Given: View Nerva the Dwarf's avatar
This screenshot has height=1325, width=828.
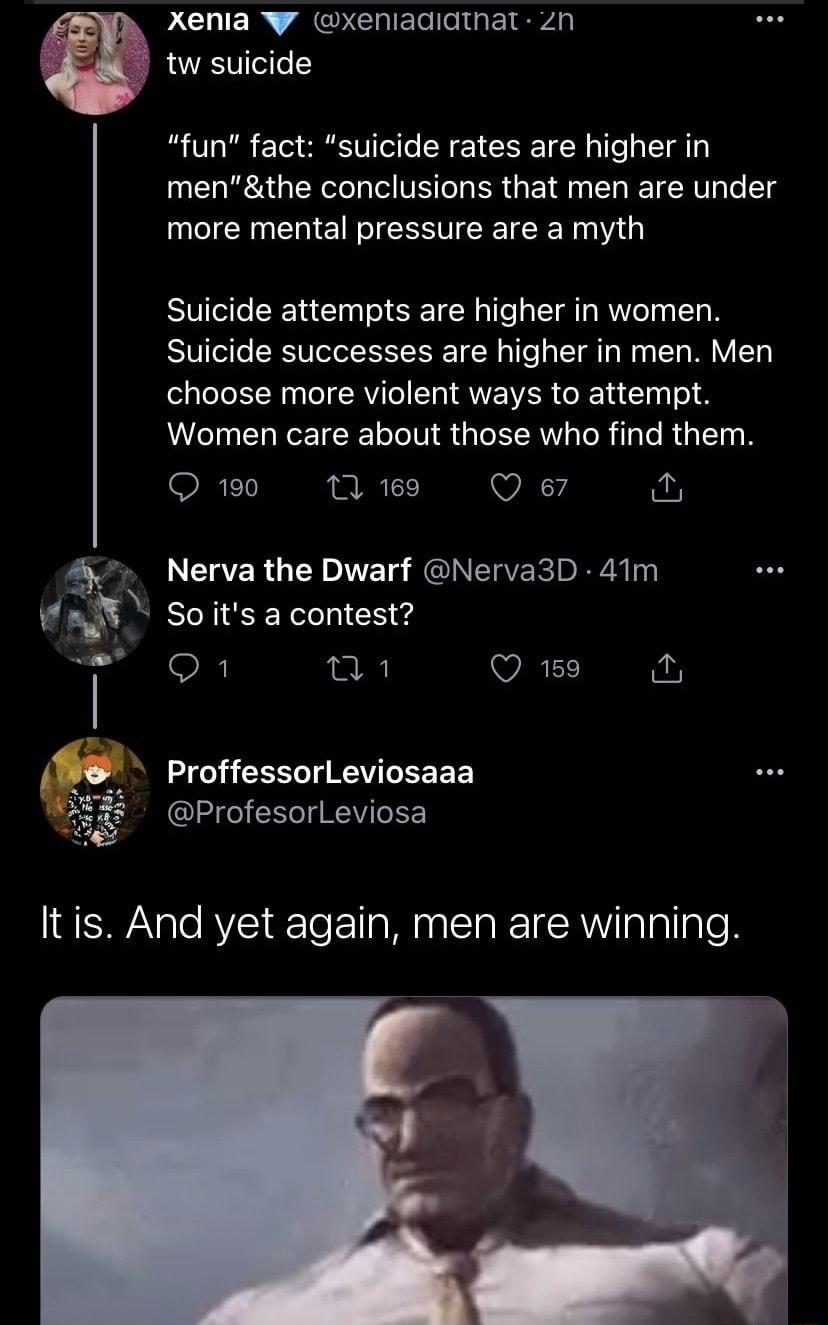Looking at the screenshot, I should click(95, 608).
